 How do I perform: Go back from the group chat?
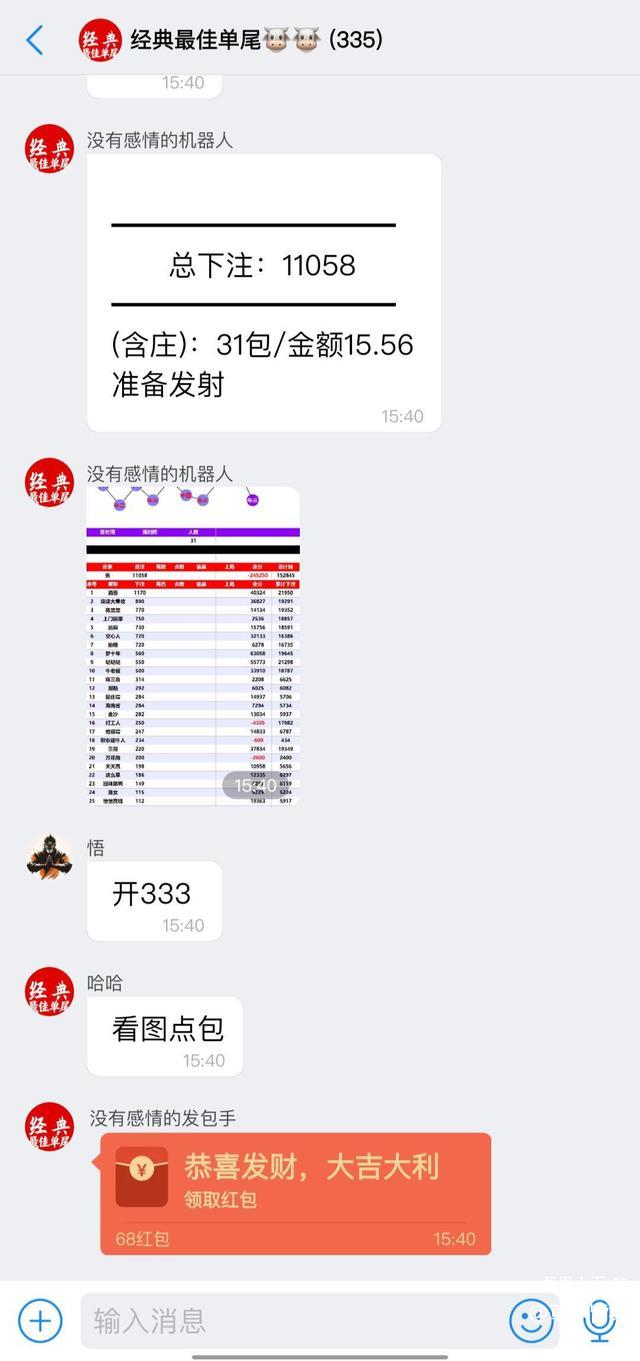(35, 40)
